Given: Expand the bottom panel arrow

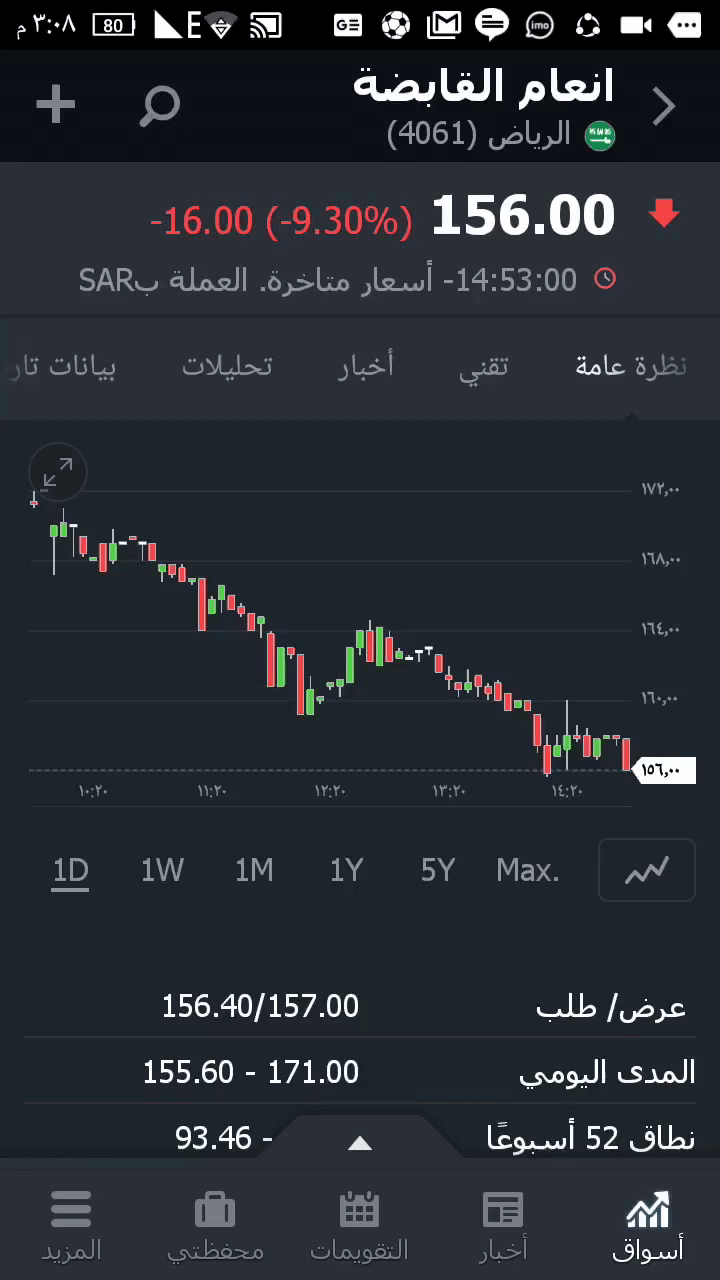Looking at the screenshot, I should click(360, 1143).
